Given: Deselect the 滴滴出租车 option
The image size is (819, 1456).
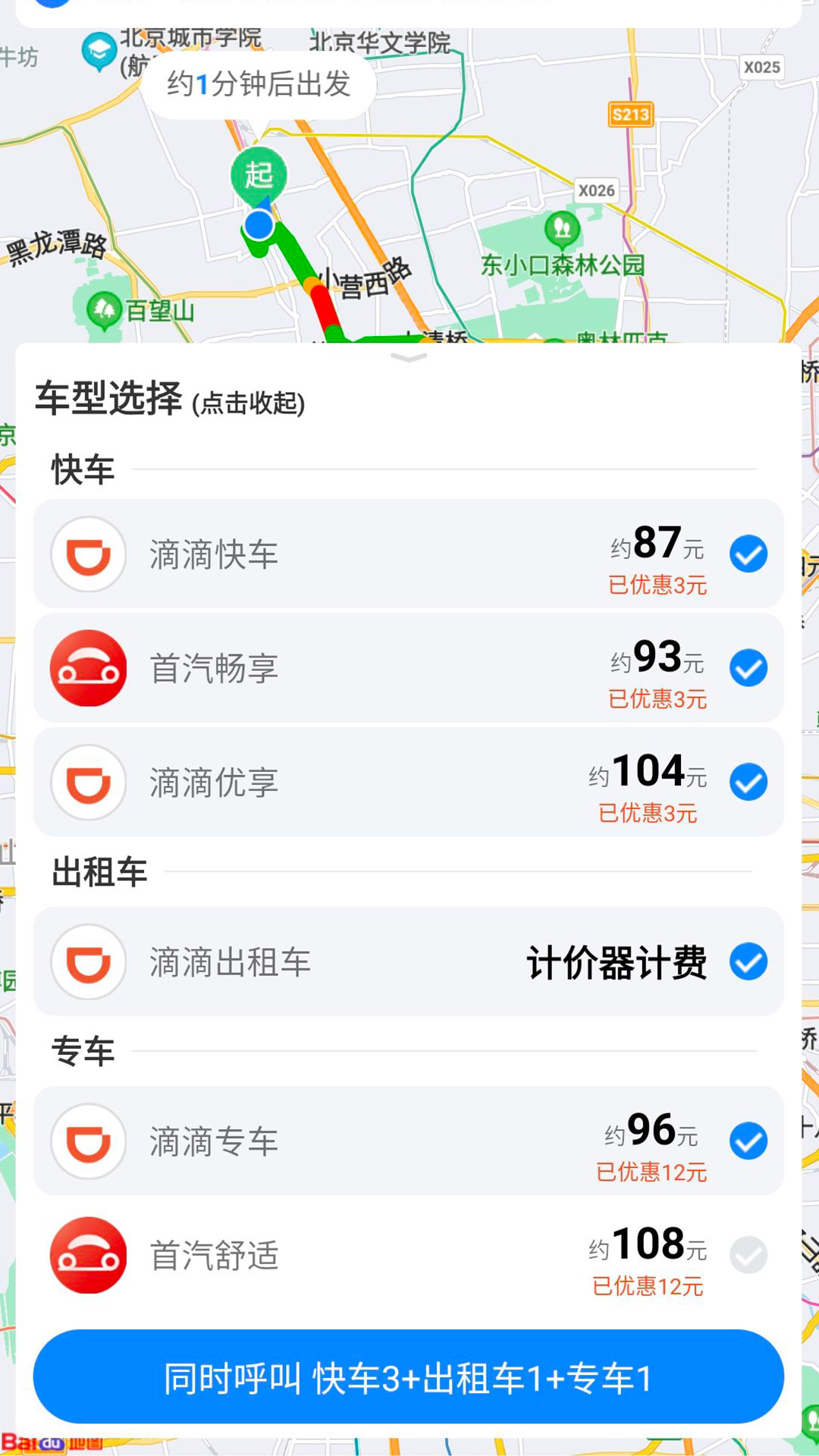Looking at the screenshot, I should (x=748, y=962).
